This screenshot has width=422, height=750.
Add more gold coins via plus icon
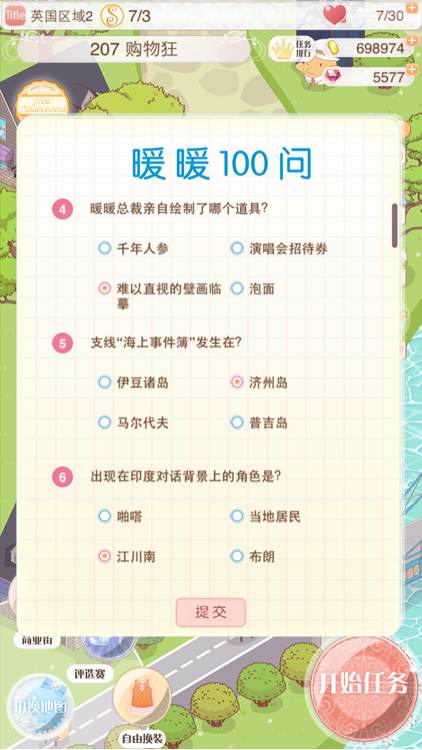coord(411,42)
